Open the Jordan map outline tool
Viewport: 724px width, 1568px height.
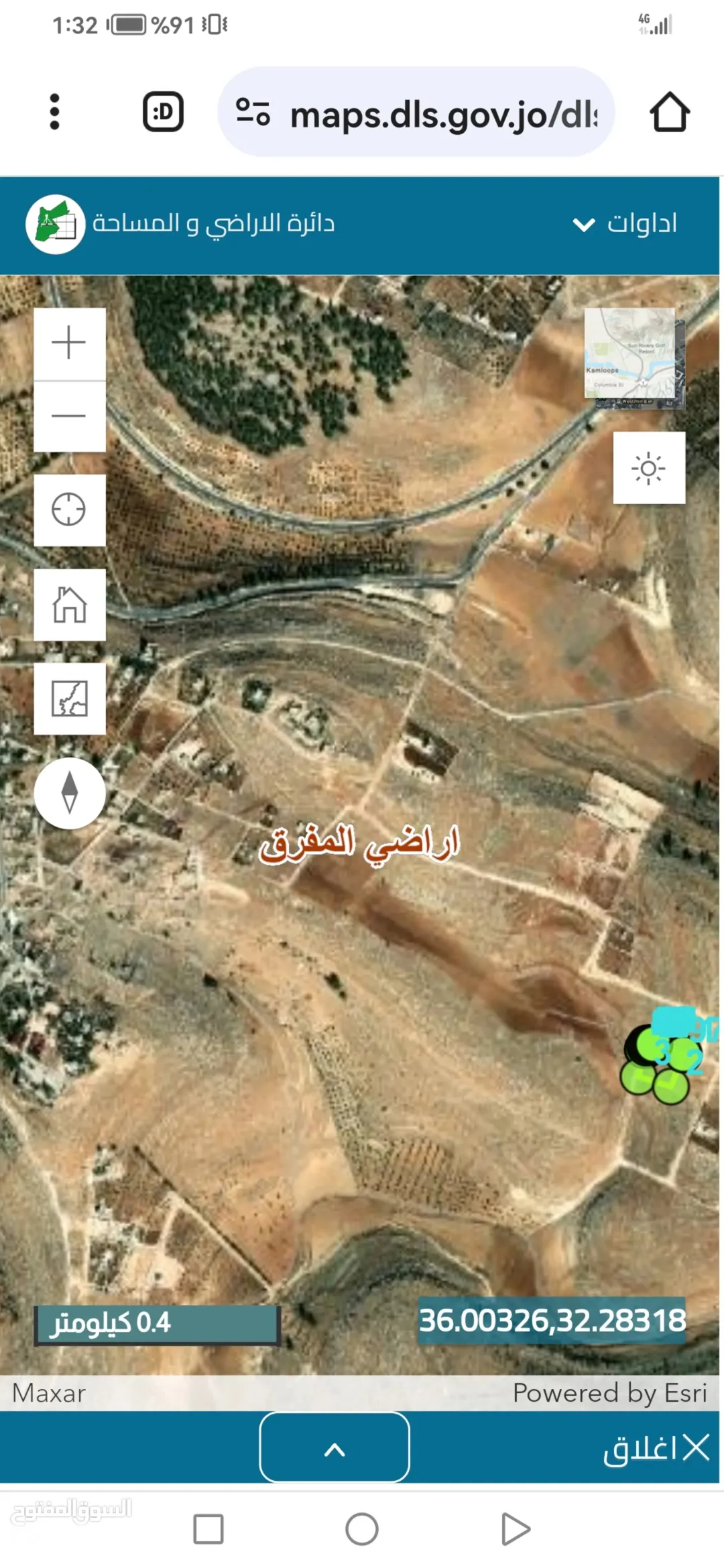(70, 699)
